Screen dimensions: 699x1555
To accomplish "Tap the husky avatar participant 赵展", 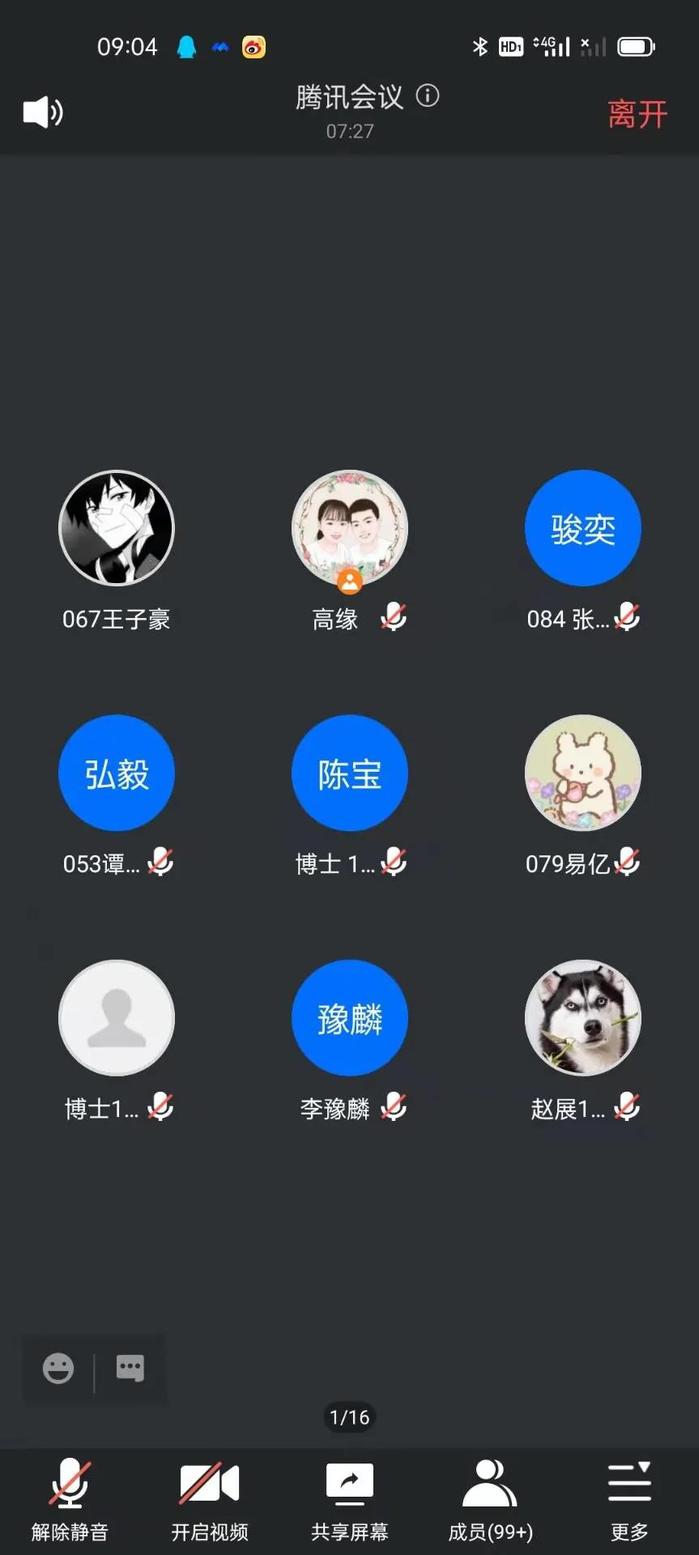I will [582, 1018].
